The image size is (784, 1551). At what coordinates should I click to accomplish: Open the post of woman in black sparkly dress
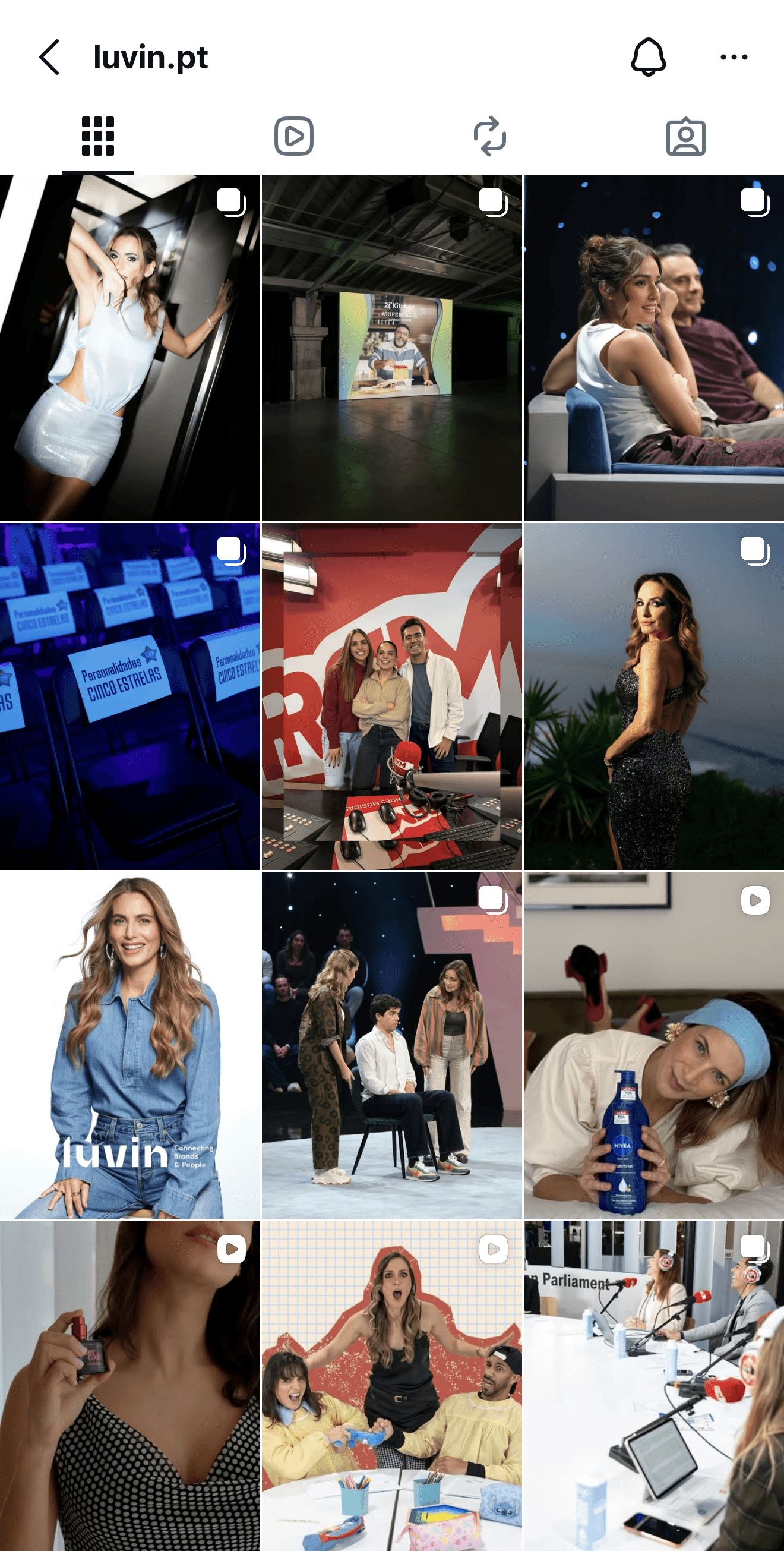[x=653, y=696]
